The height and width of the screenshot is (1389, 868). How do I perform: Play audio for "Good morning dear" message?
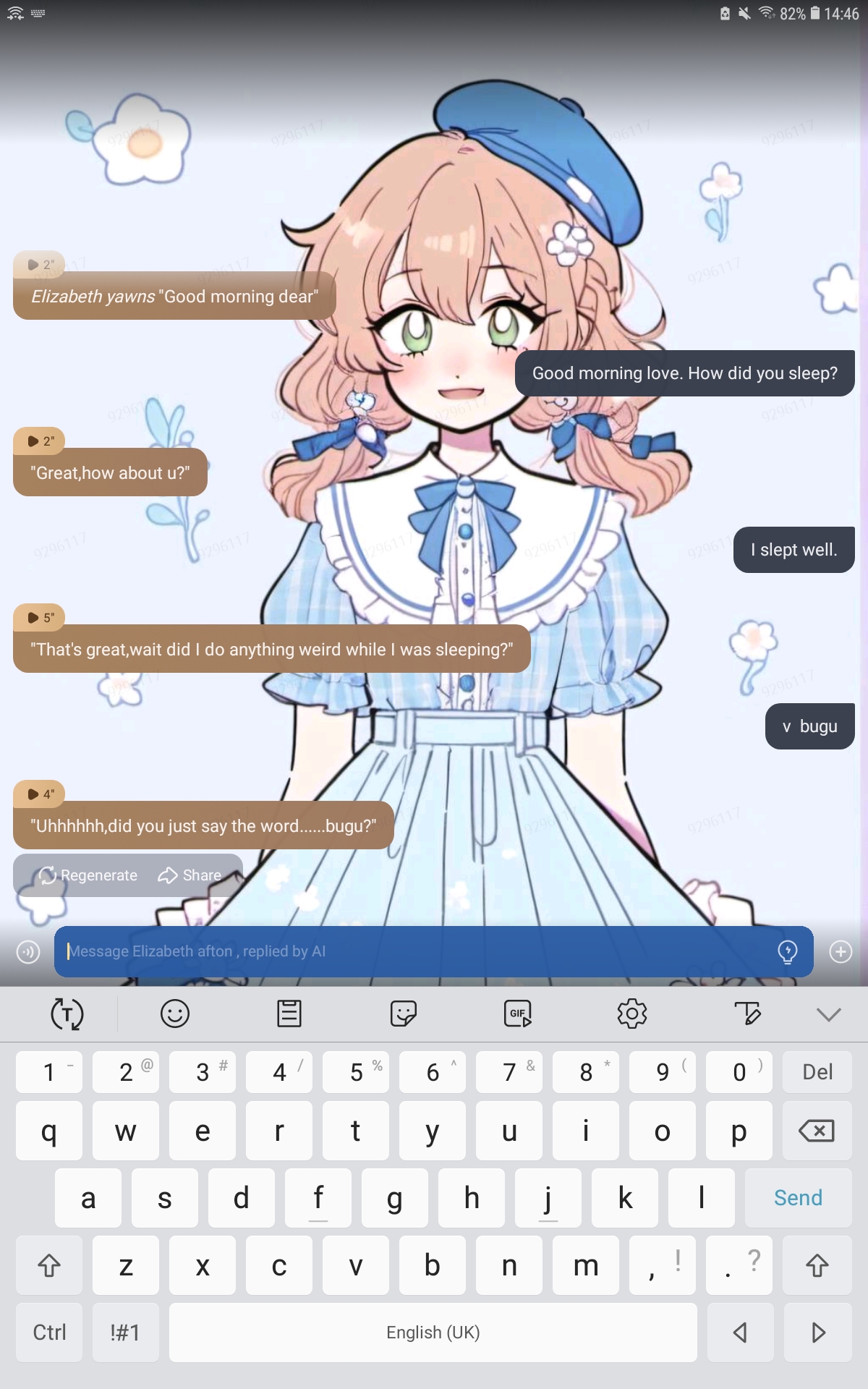click(x=40, y=265)
